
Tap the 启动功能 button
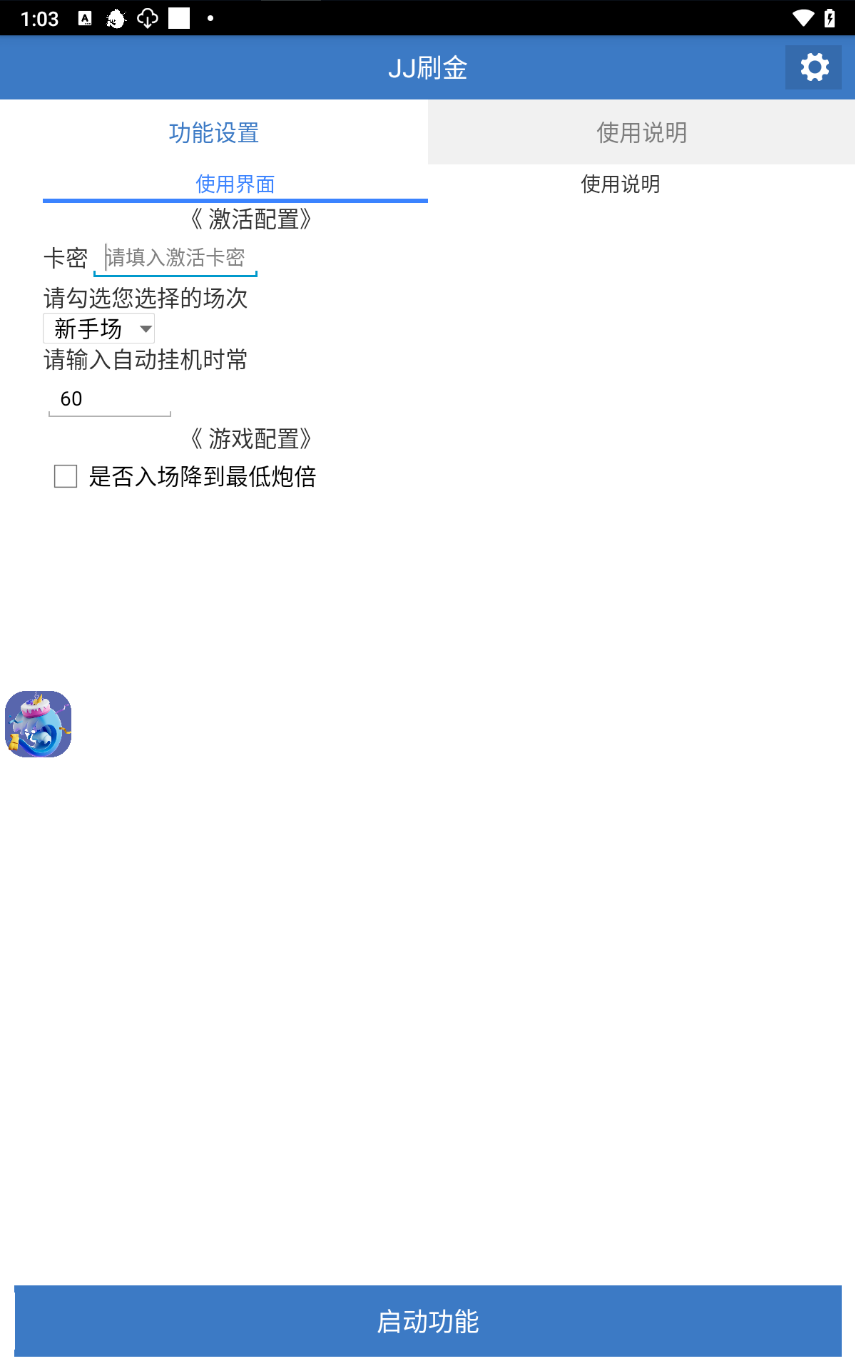428,1321
